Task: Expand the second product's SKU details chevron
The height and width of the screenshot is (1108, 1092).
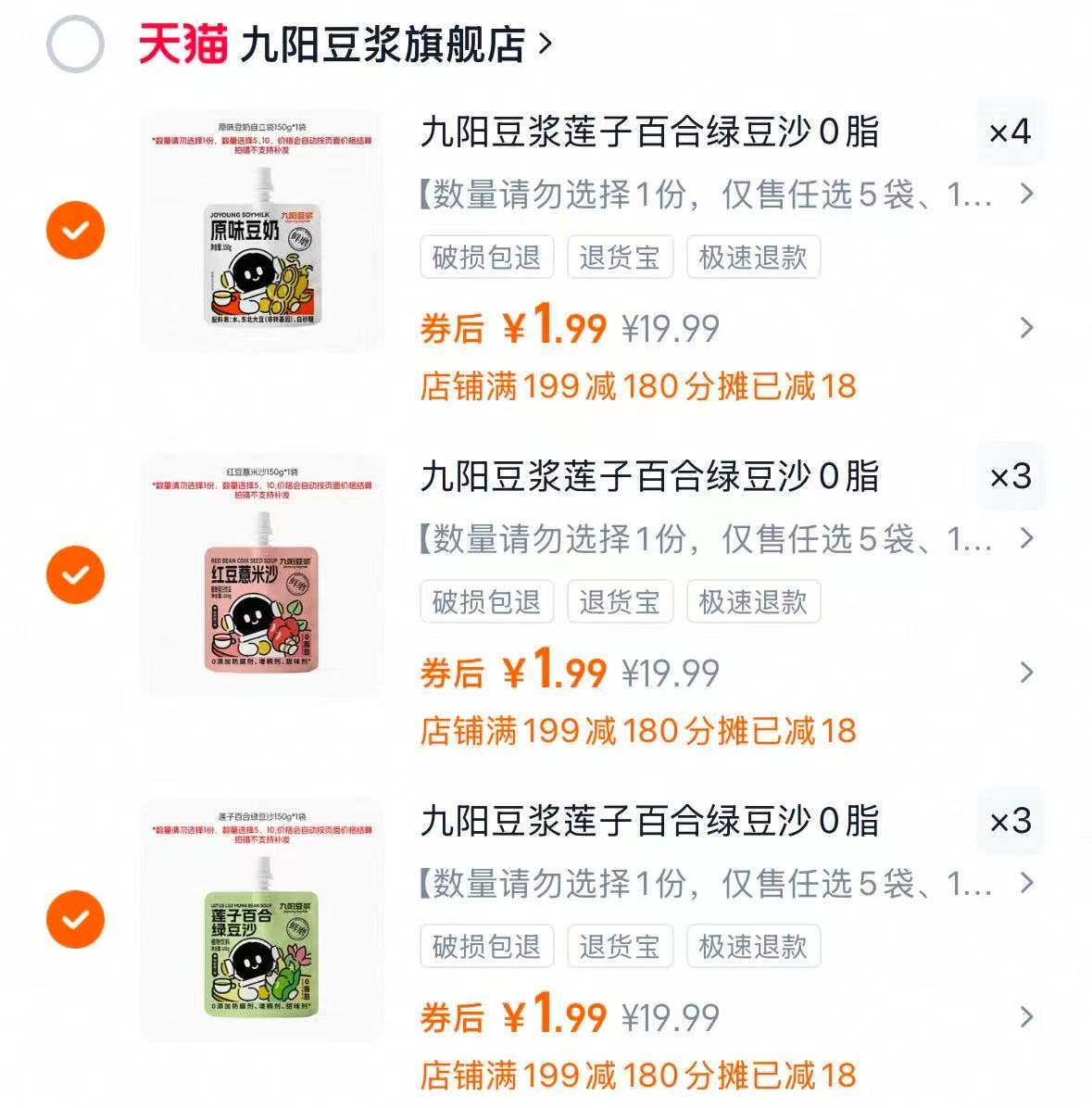Action: (x=1025, y=537)
